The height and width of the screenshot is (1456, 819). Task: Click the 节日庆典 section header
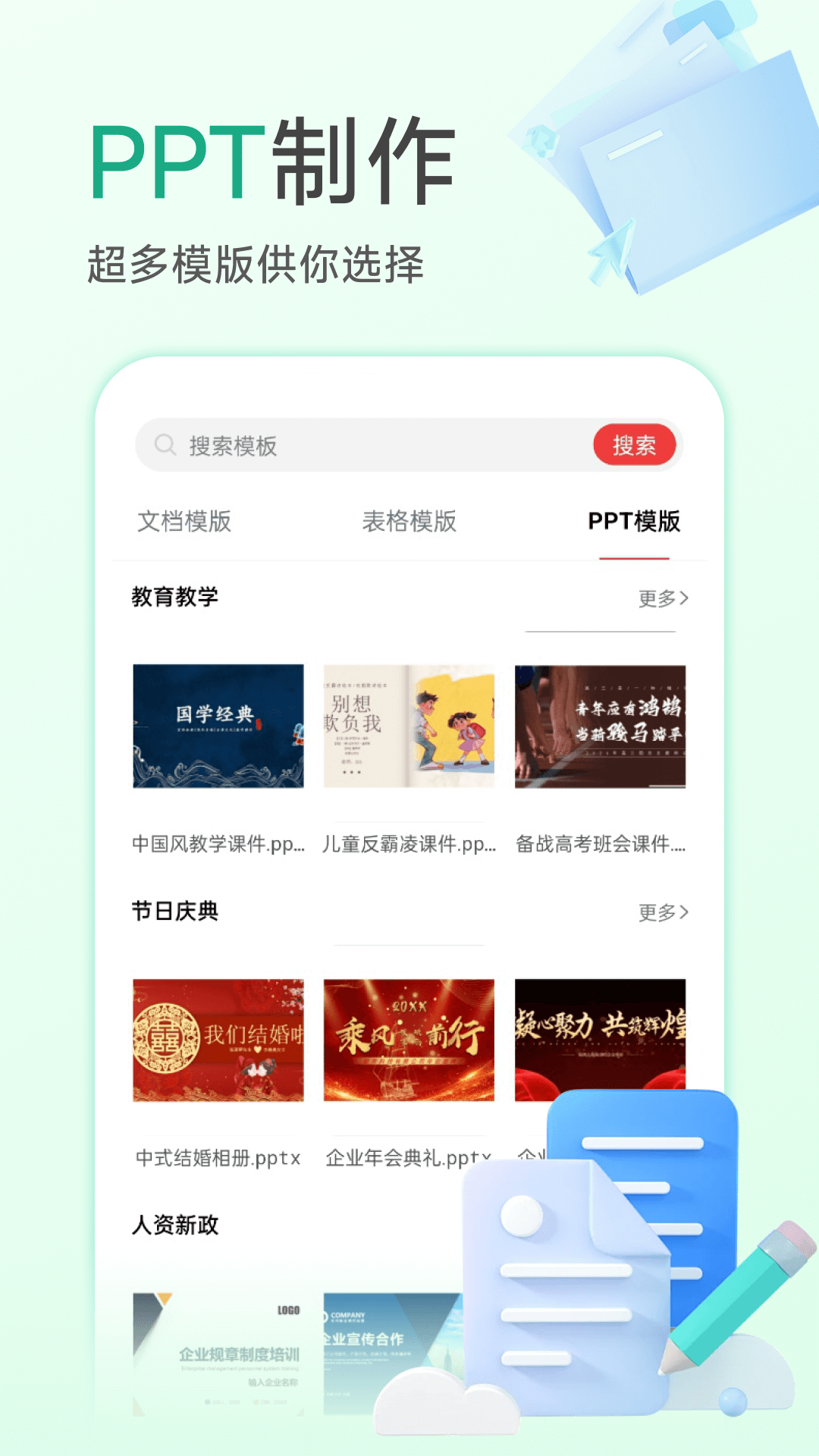[174, 913]
